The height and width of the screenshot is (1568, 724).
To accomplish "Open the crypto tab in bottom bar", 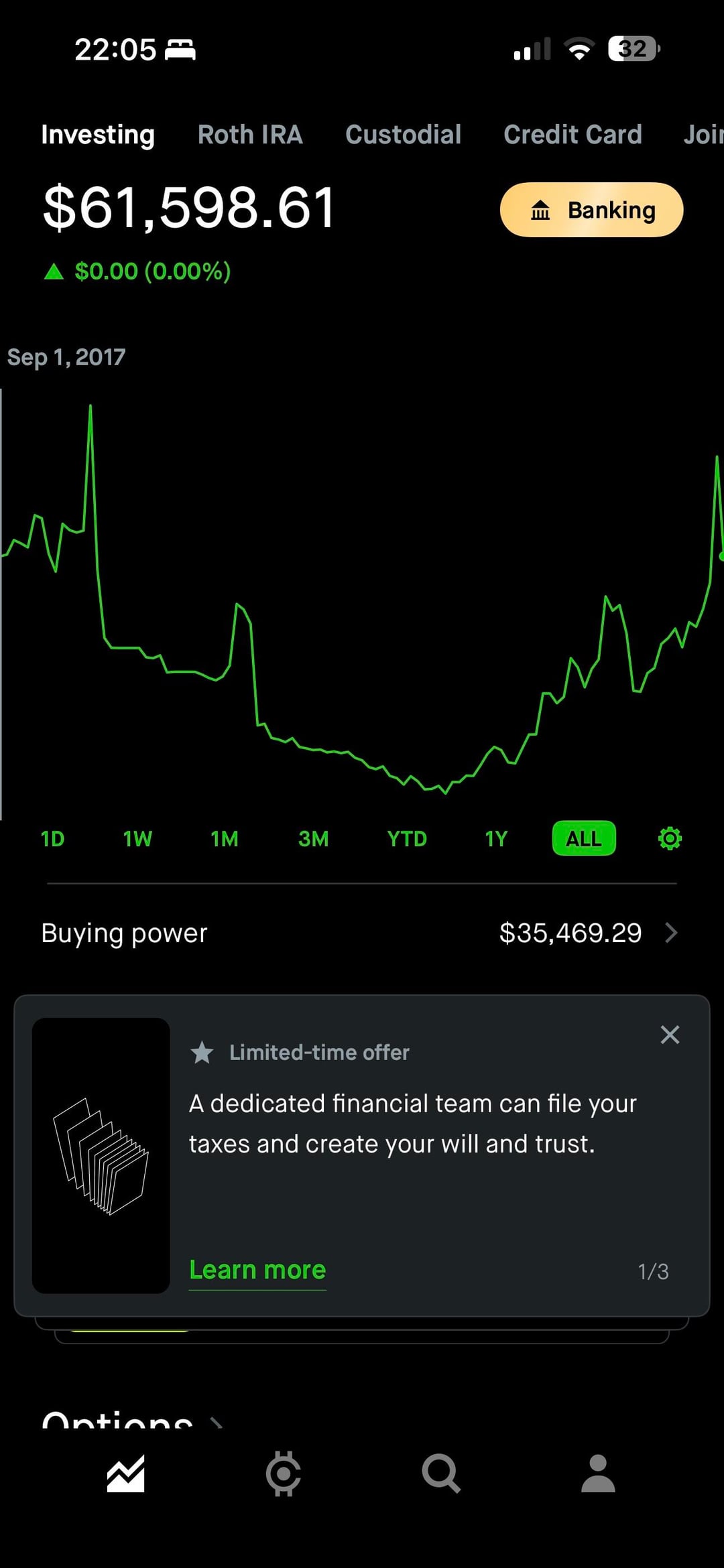I will point(284,1474).
